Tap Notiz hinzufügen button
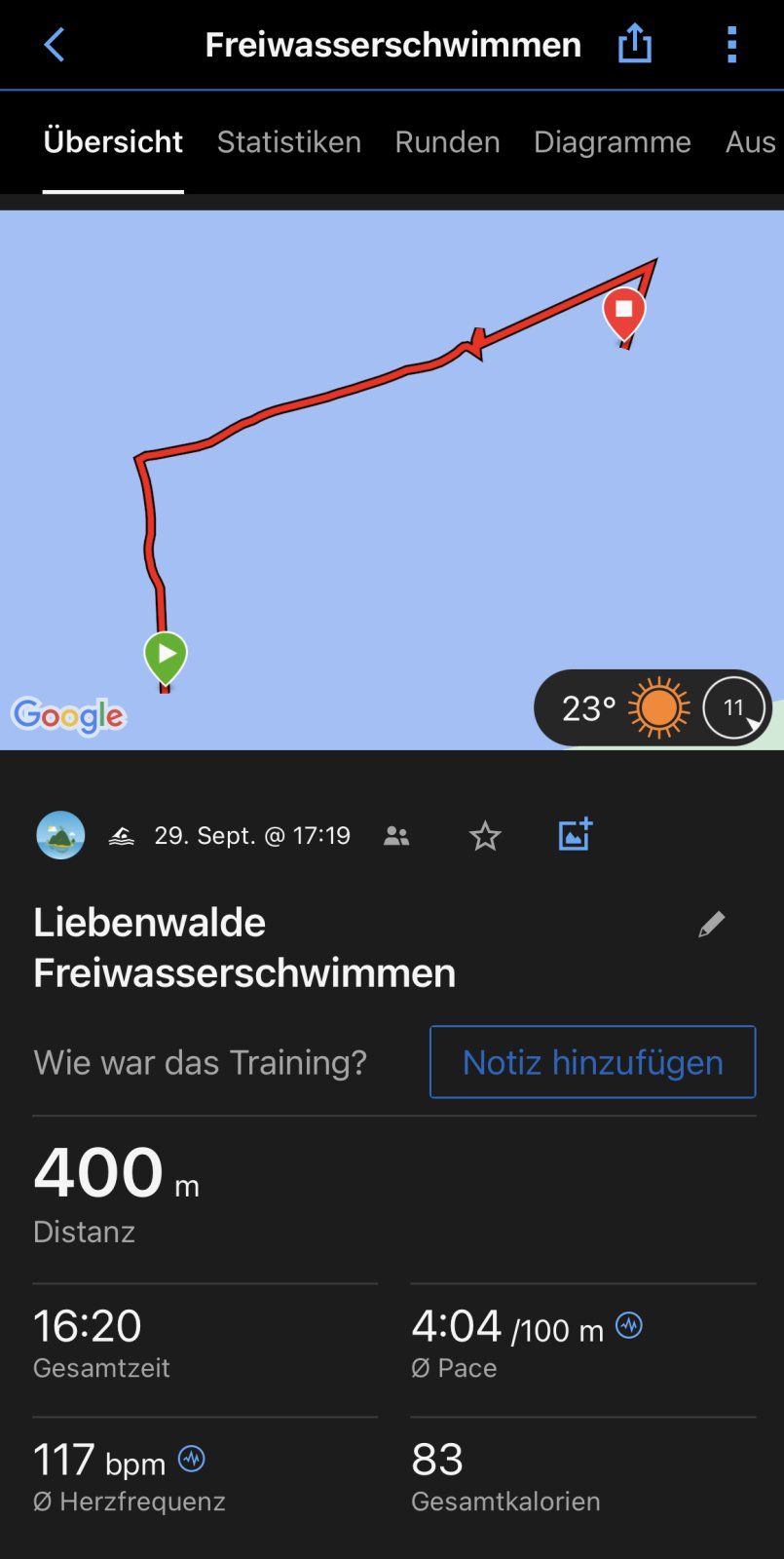This screenshot has width=784, height=1559. coord(592,1062)
